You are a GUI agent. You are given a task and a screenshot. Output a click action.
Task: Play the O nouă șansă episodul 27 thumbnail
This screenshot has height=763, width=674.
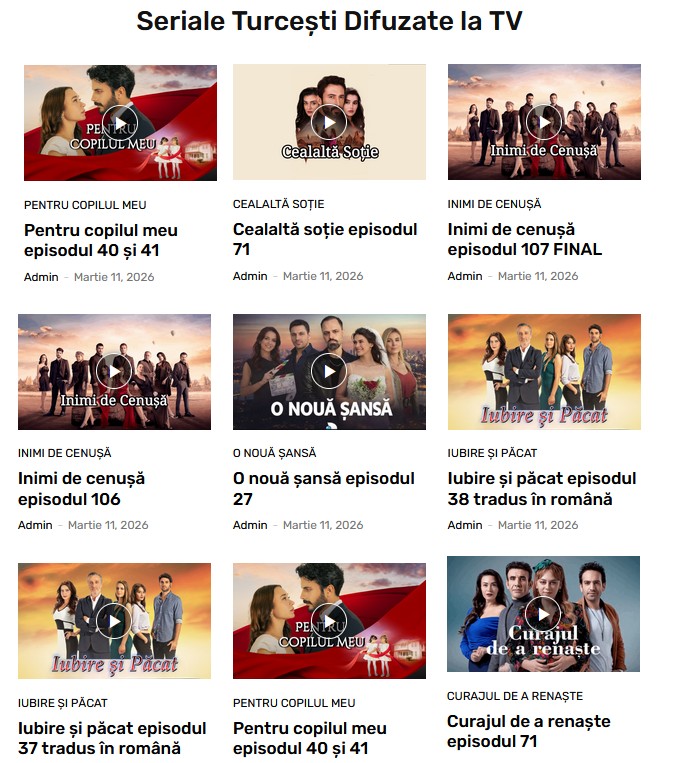pyautogui.click(x=329, y=372)
